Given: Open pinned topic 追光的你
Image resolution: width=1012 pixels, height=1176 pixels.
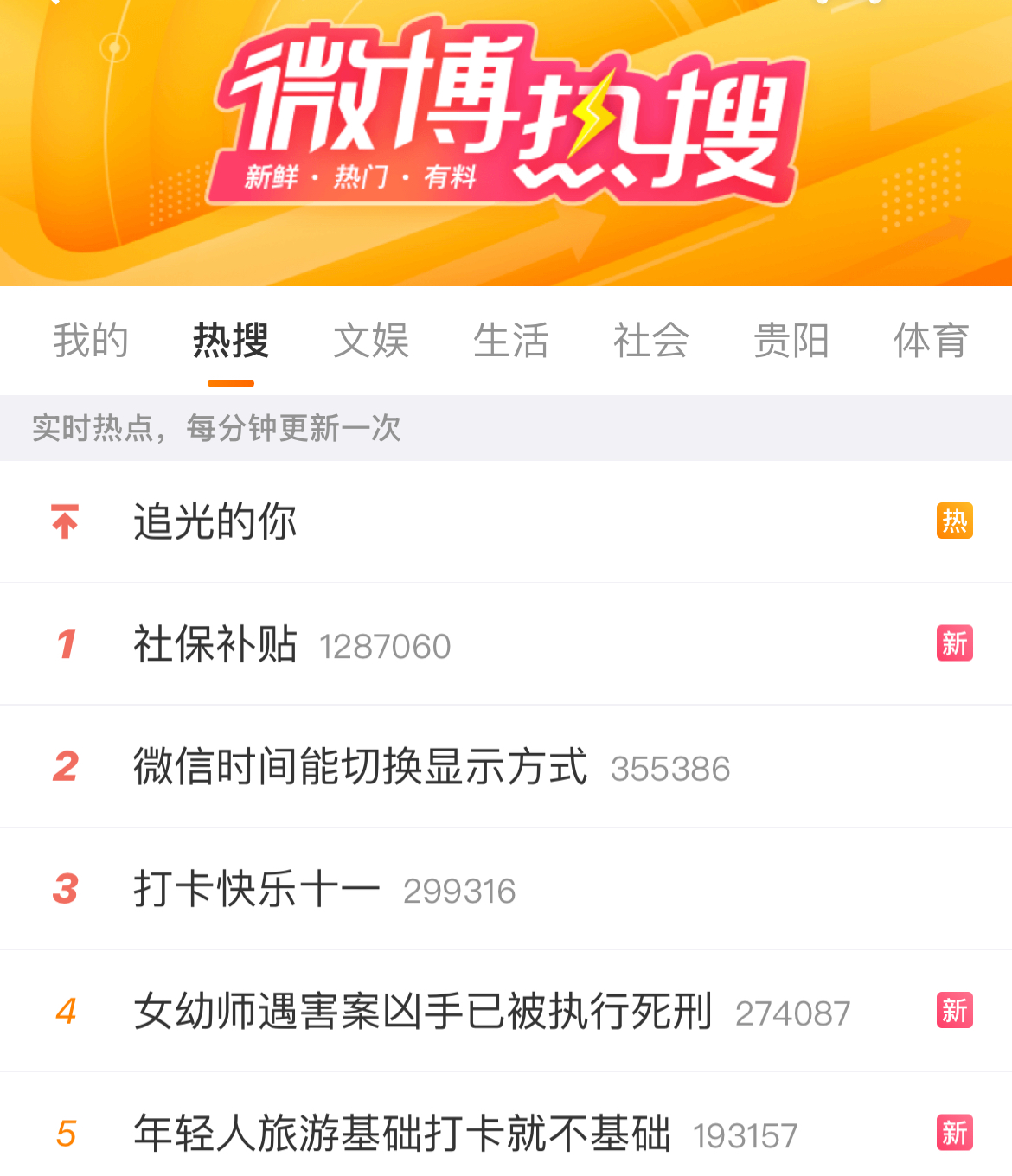Looking at the screenshot, I should point(215,522).
